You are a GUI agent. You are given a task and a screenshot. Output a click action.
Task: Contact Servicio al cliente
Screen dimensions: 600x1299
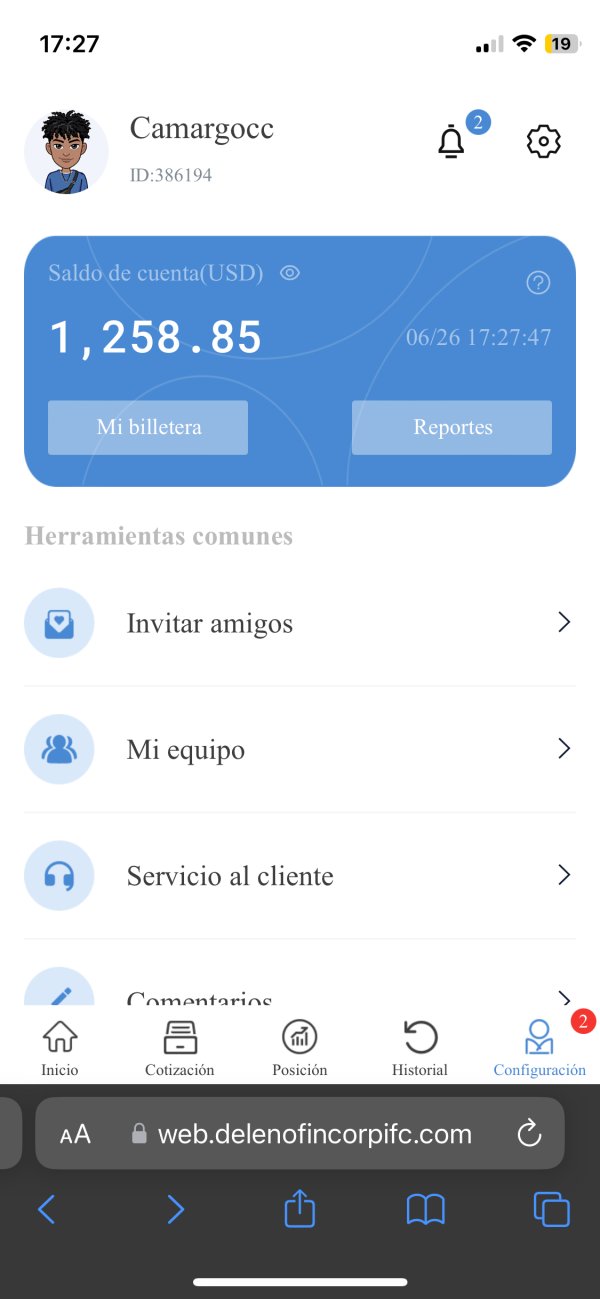pos(300,876)
